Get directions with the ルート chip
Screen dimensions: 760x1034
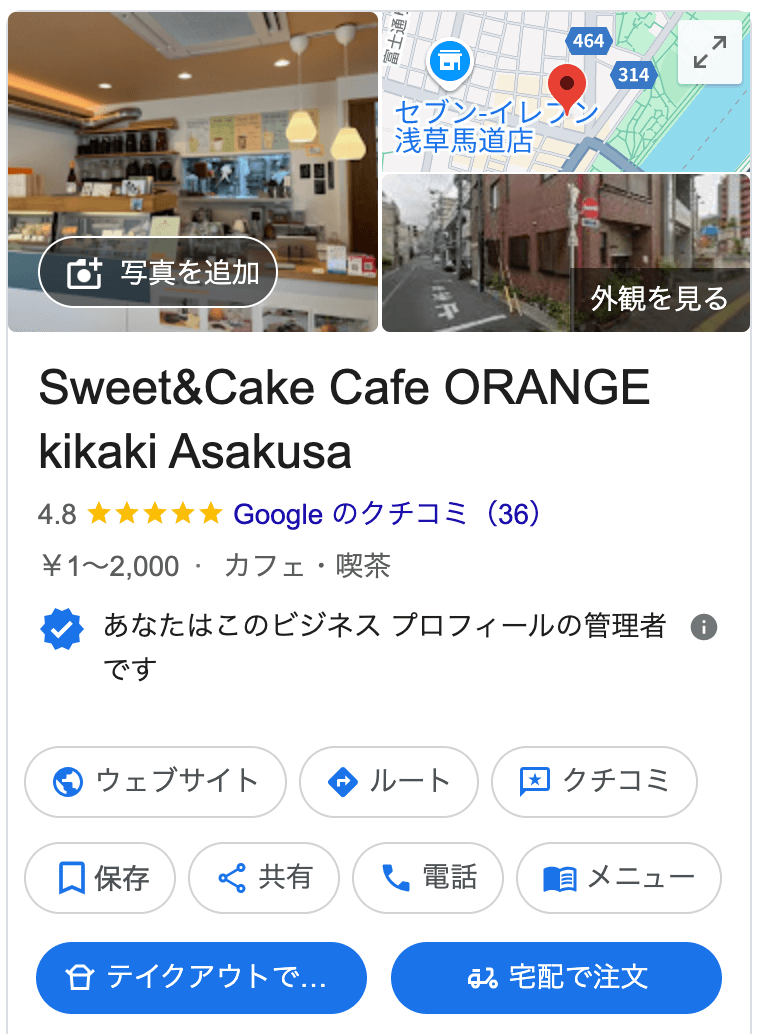click(x=388, y=782)
